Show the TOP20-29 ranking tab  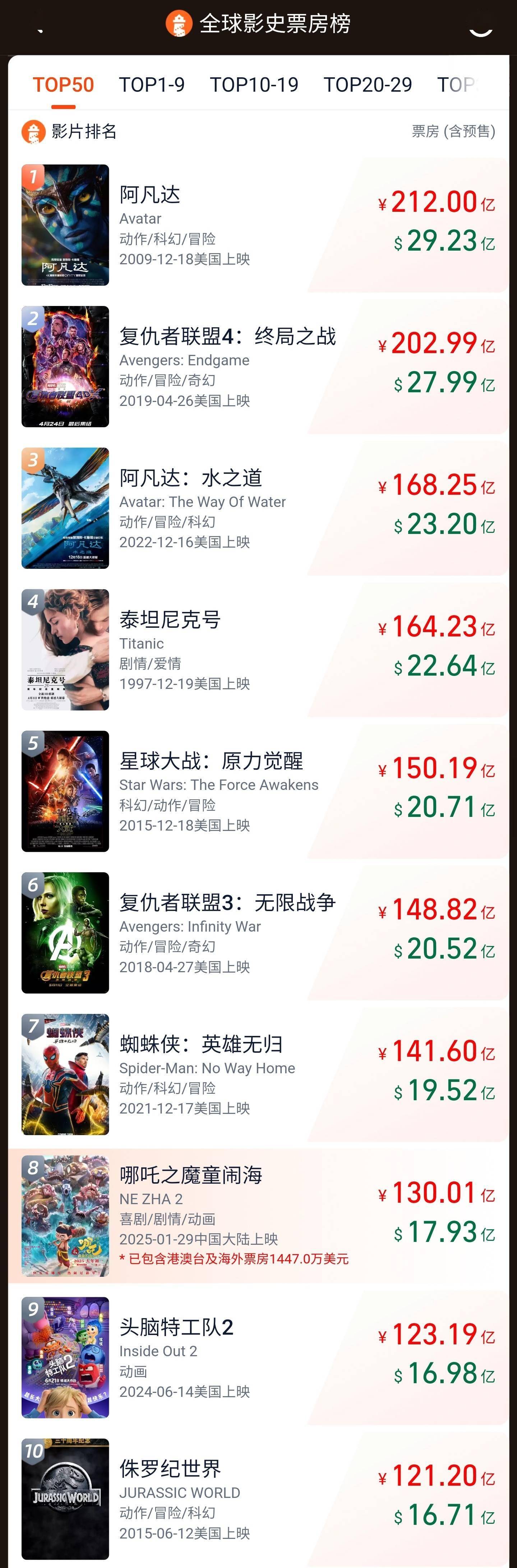point(368,84)
